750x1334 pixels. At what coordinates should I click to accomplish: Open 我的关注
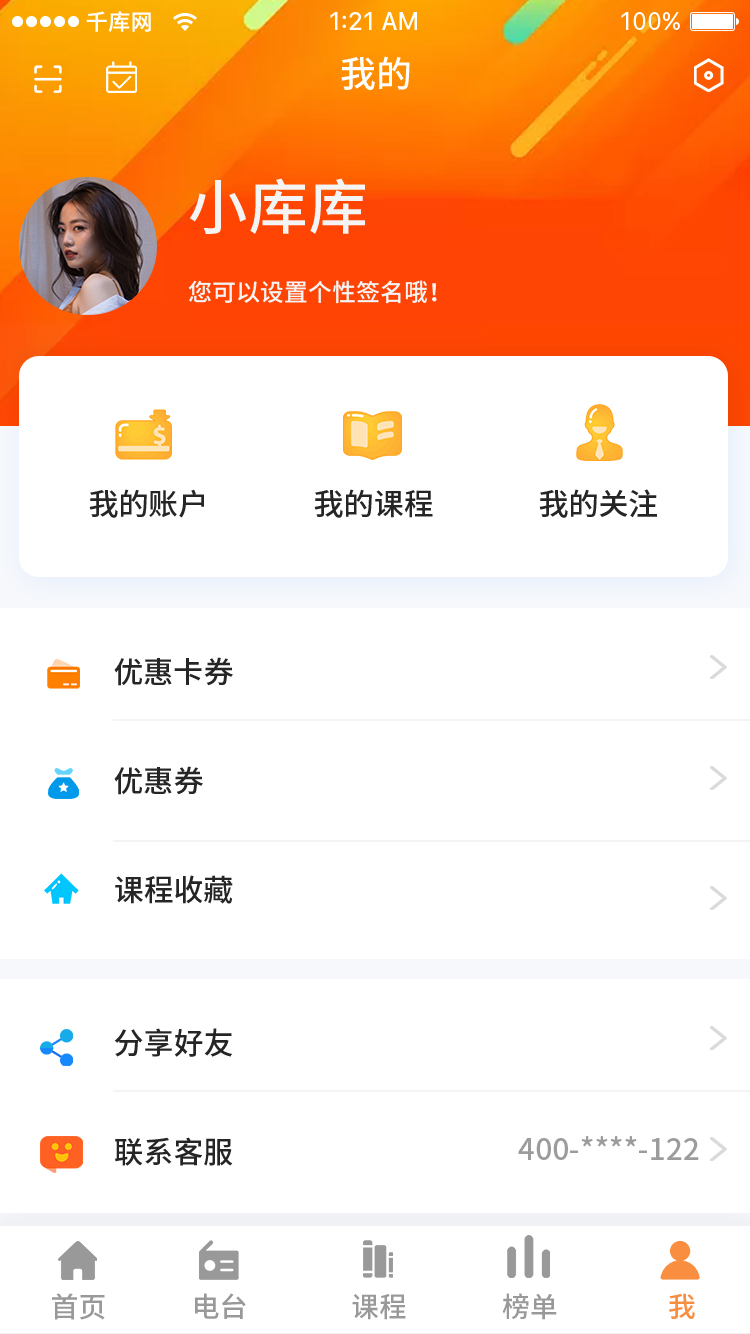(x=599, y=464)
